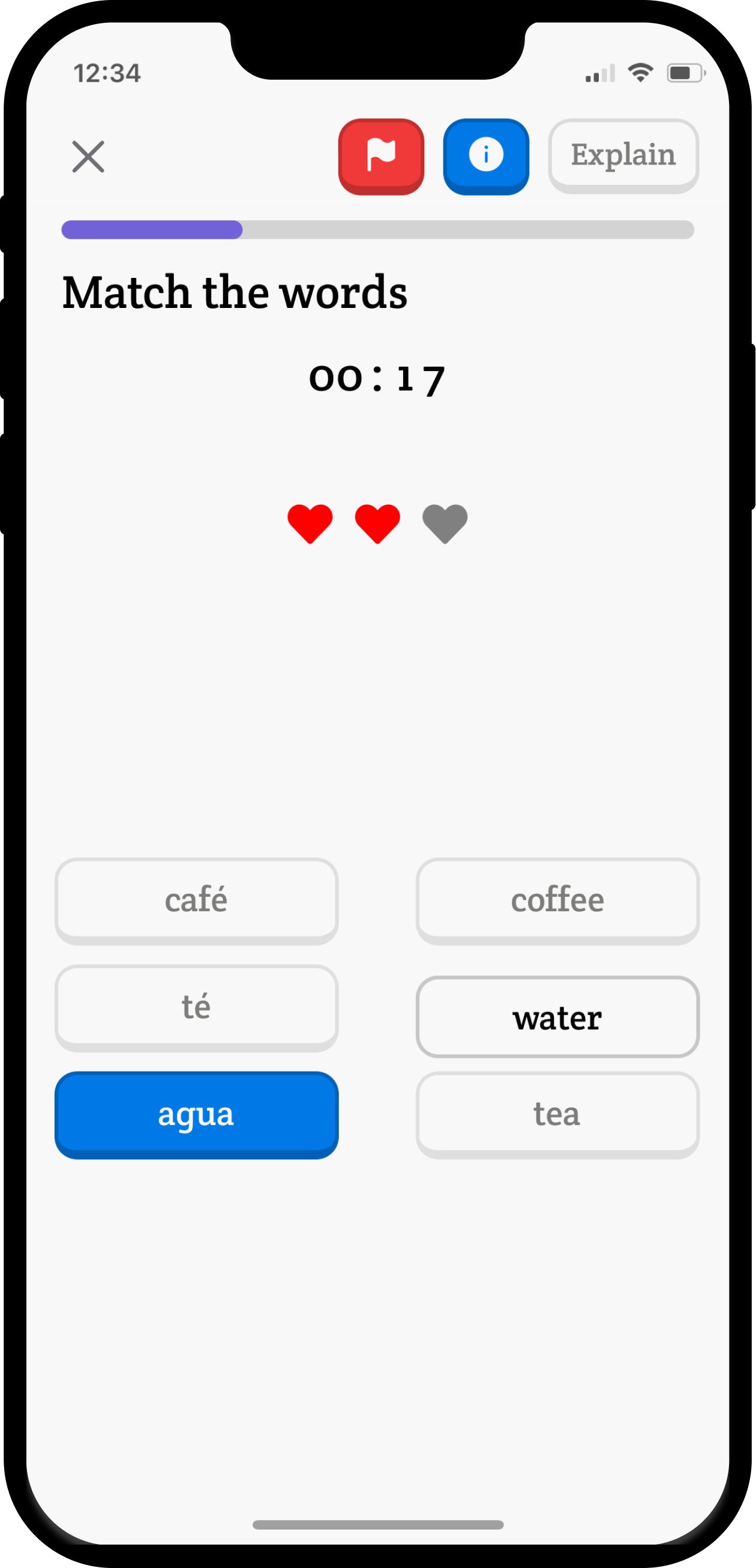Tap the Explain button
This screenshot has width=756, height=1568.
coord(623,155)
